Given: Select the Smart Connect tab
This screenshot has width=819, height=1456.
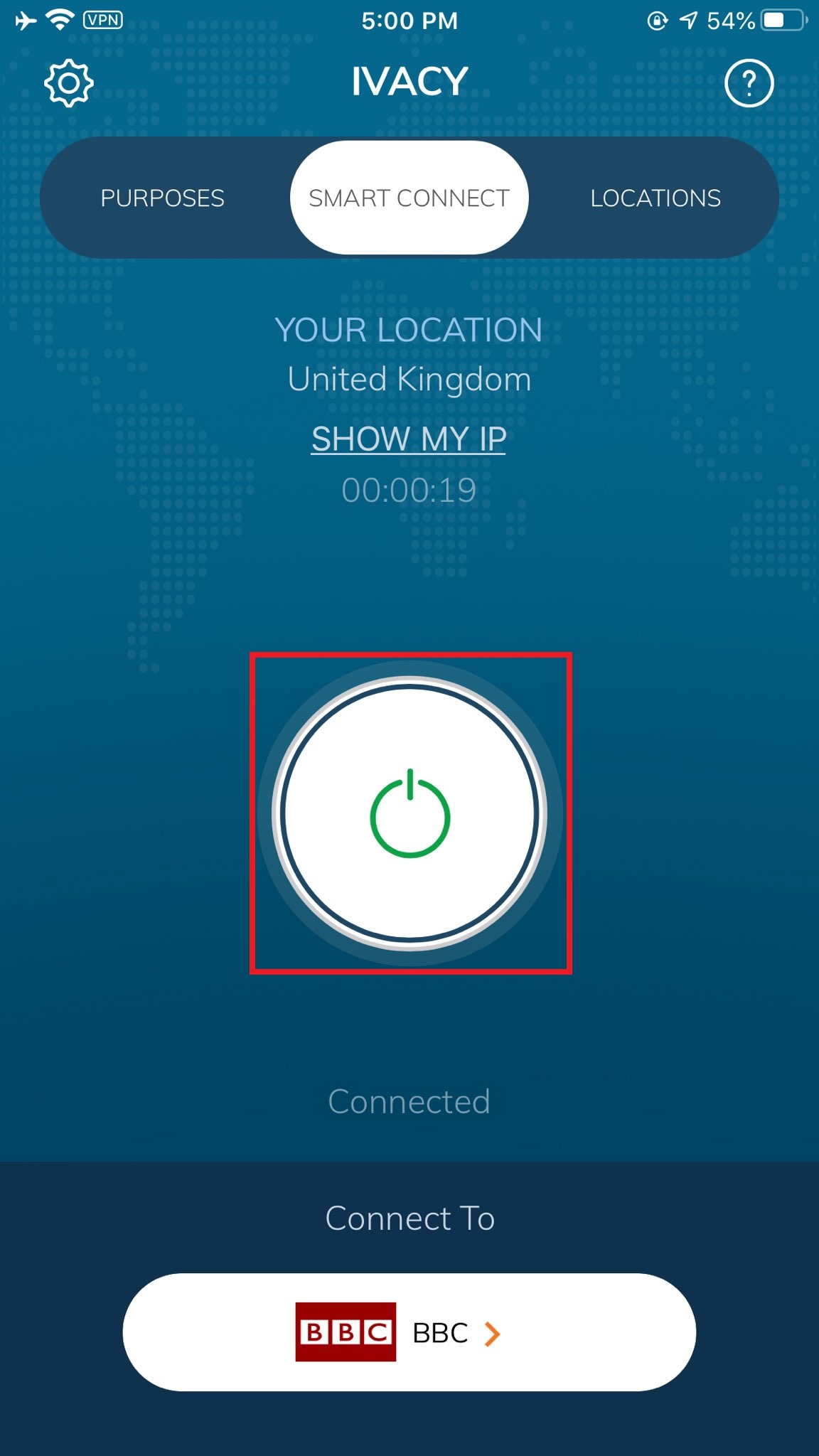Looking at the screenshot, I should coord(409,198).
